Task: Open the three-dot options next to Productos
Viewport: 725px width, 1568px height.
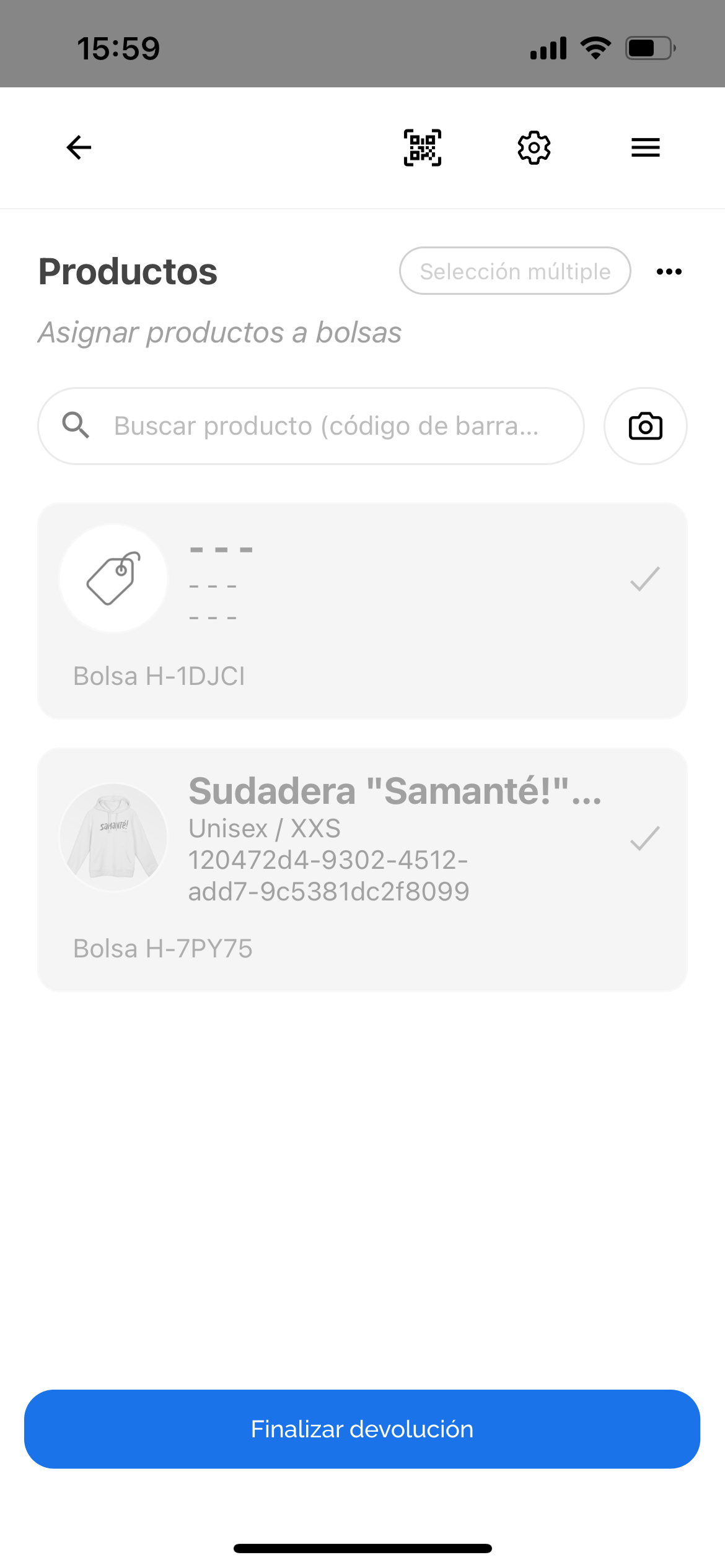Action: [669, 271]
